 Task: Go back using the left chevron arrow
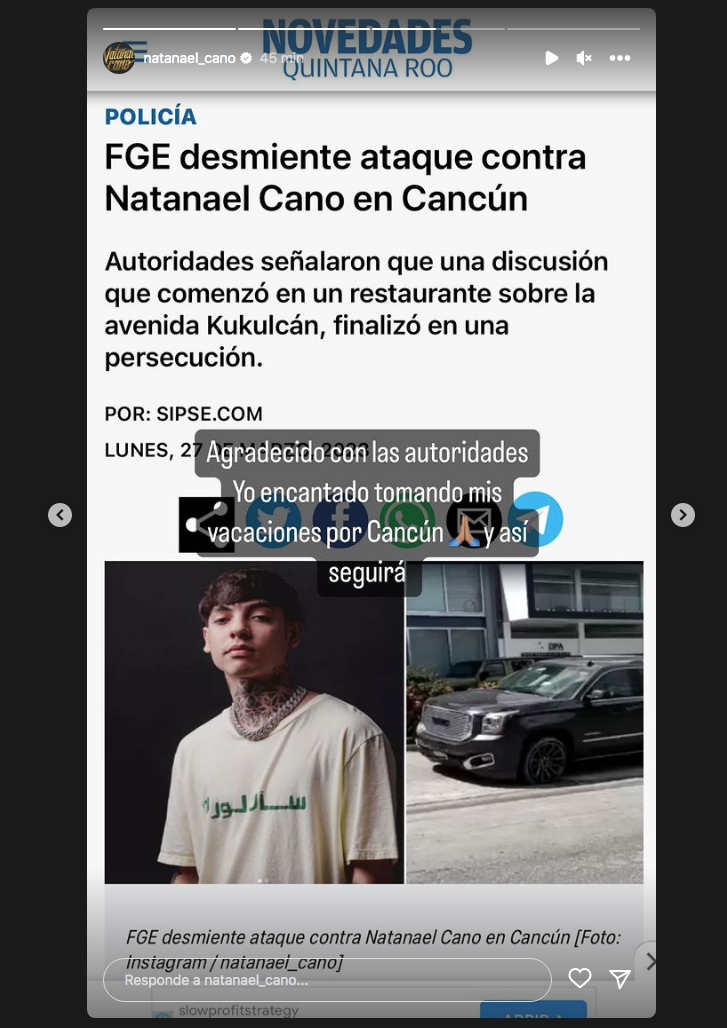click(x=60, y=514)
